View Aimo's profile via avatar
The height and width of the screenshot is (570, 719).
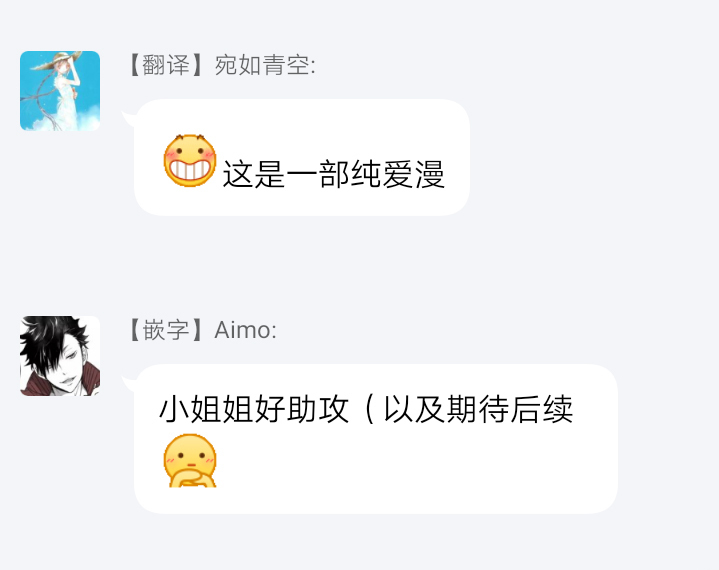60,356
